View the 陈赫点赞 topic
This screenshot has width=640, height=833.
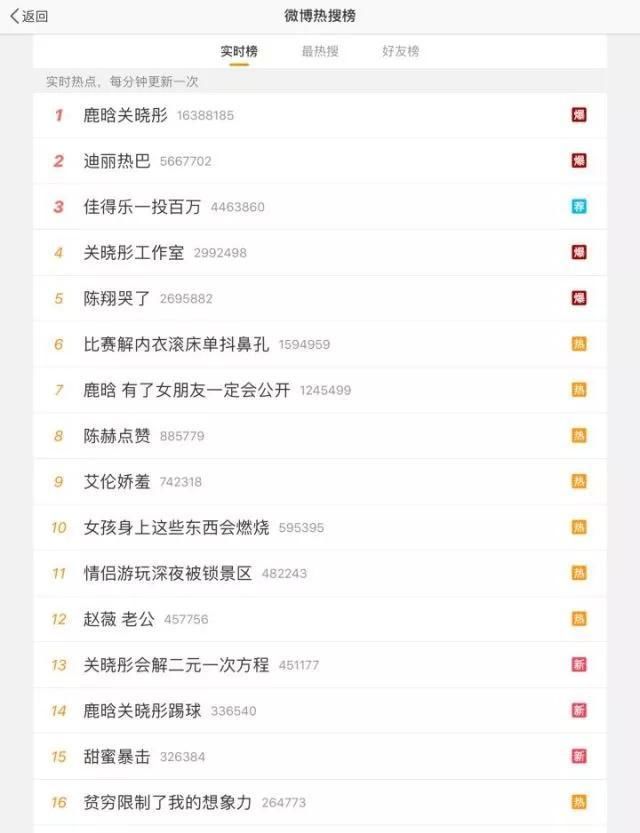pos(117,436)
